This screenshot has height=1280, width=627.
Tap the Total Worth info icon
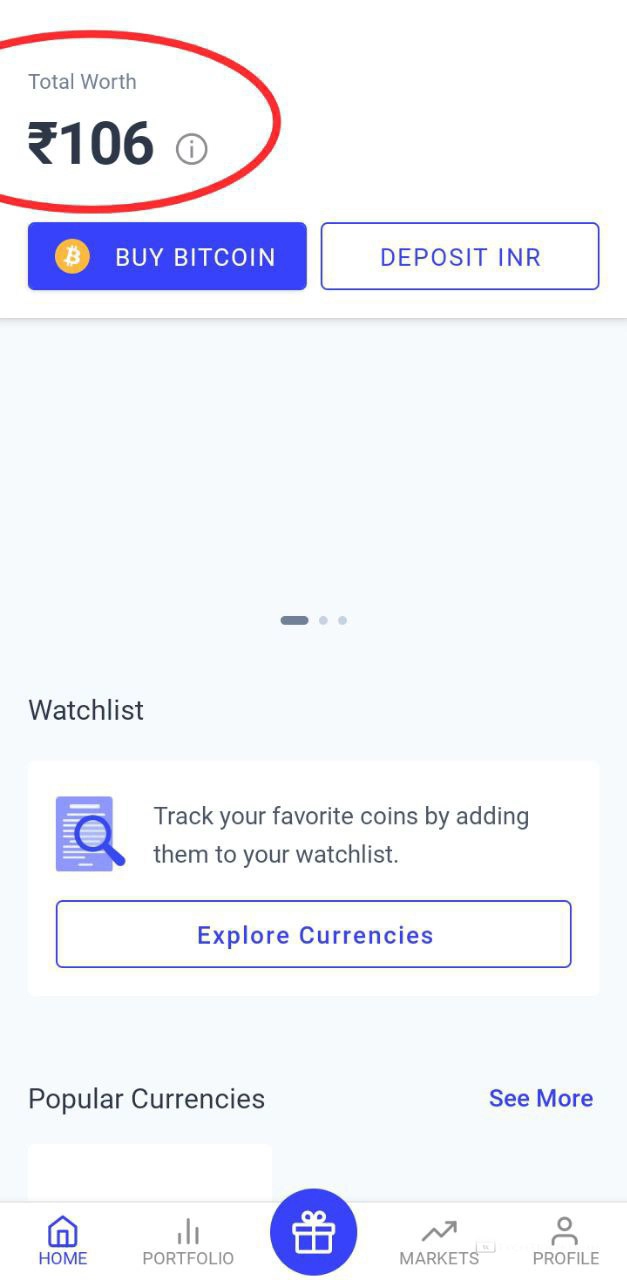click(x=191, y=149)
